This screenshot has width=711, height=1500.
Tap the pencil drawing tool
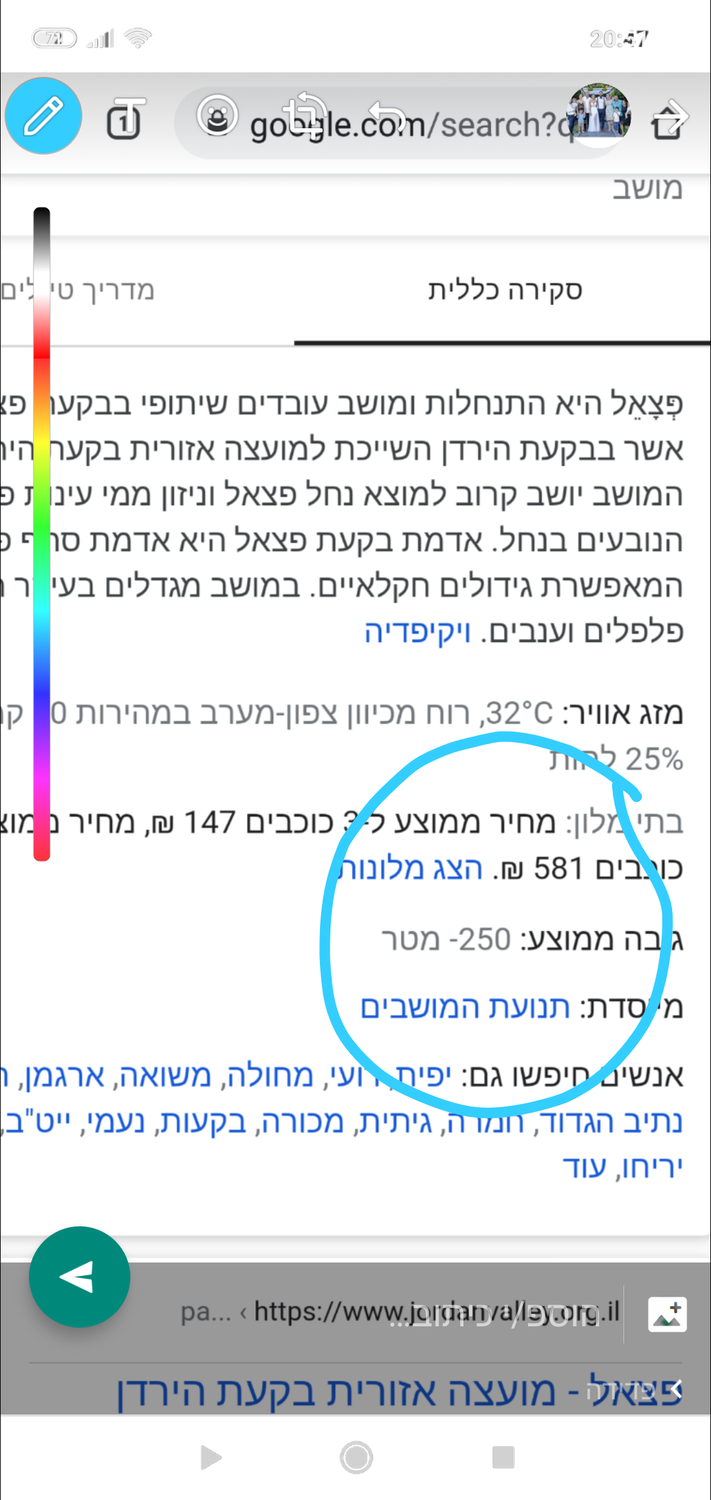(x=42, y=117)
